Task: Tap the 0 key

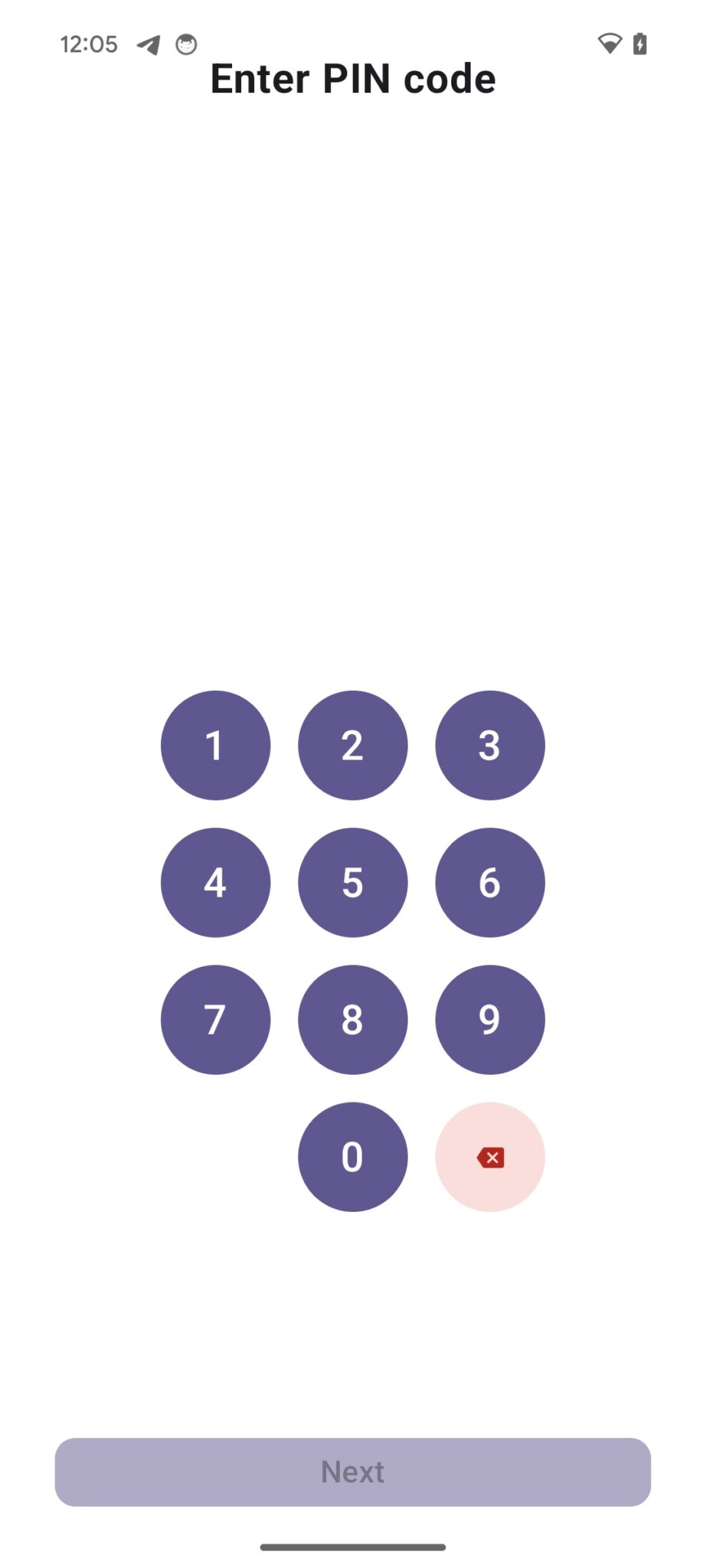Action: coord(352,1156)
